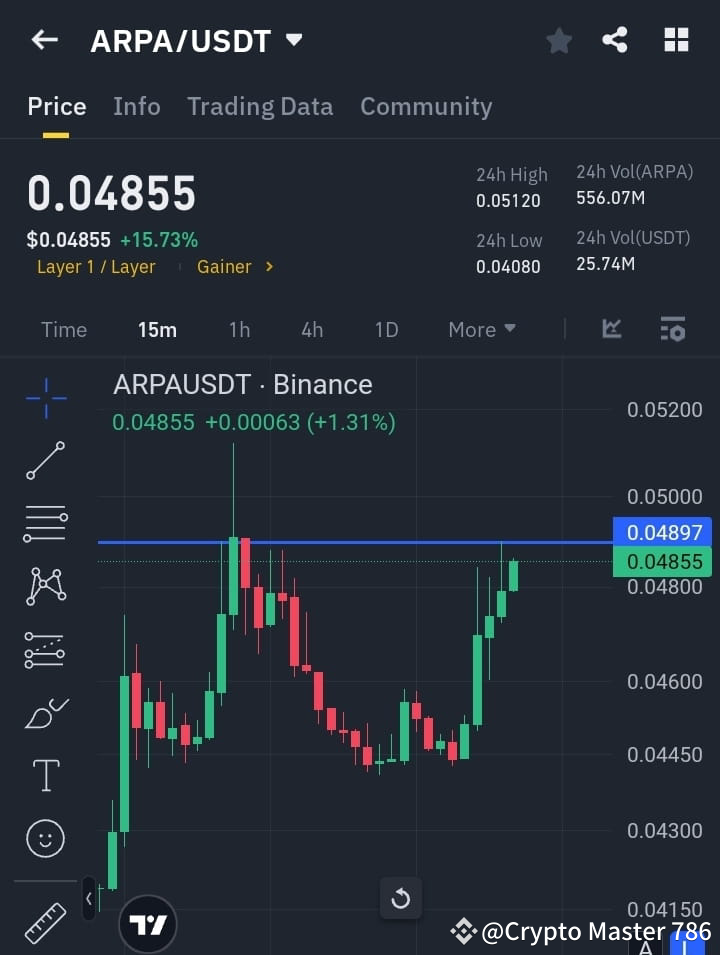Select the emoji sticker tool
This screenshot has width=720, height=955.
tap(45, 838)
